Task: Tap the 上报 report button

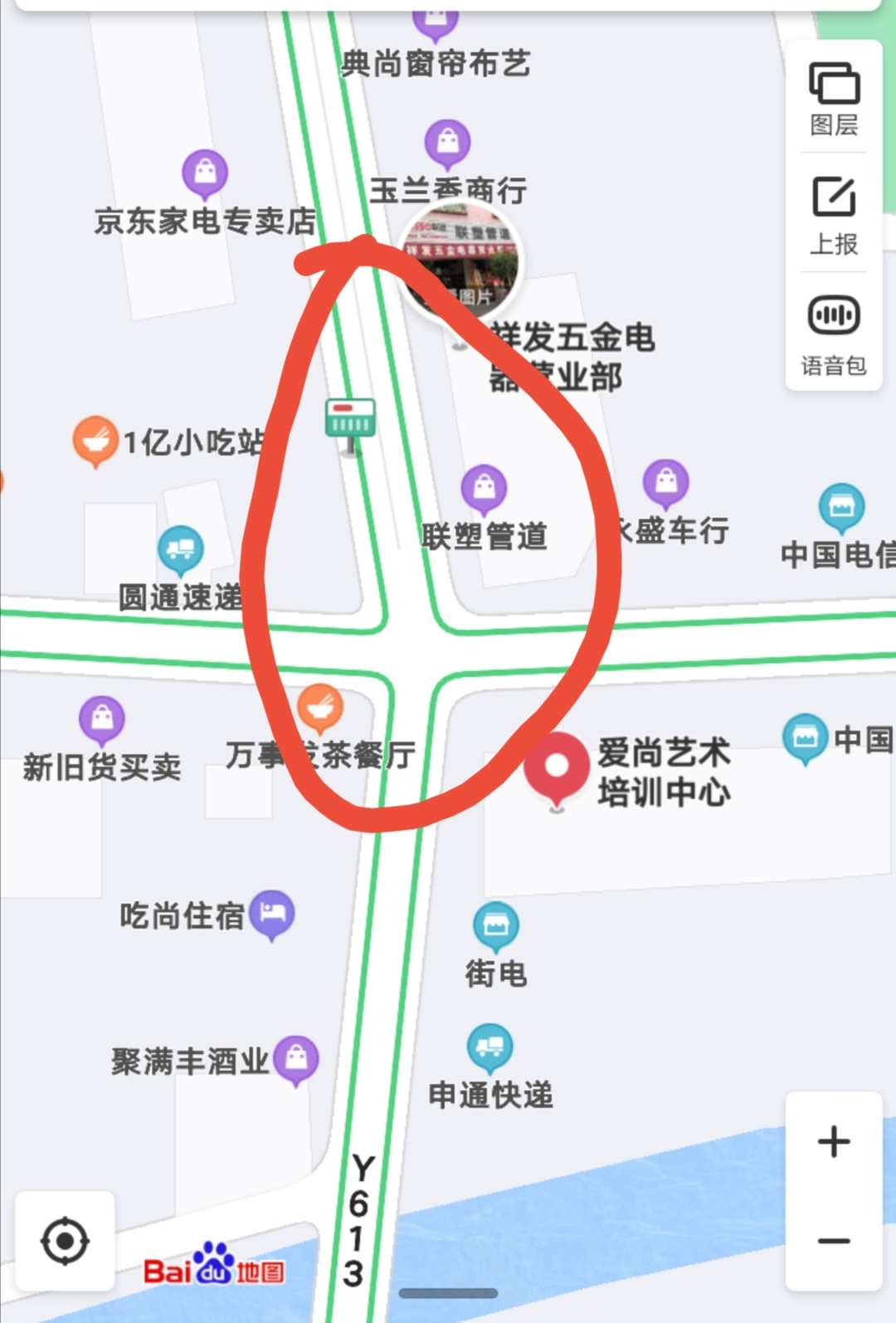Action: tap(834, 215)
